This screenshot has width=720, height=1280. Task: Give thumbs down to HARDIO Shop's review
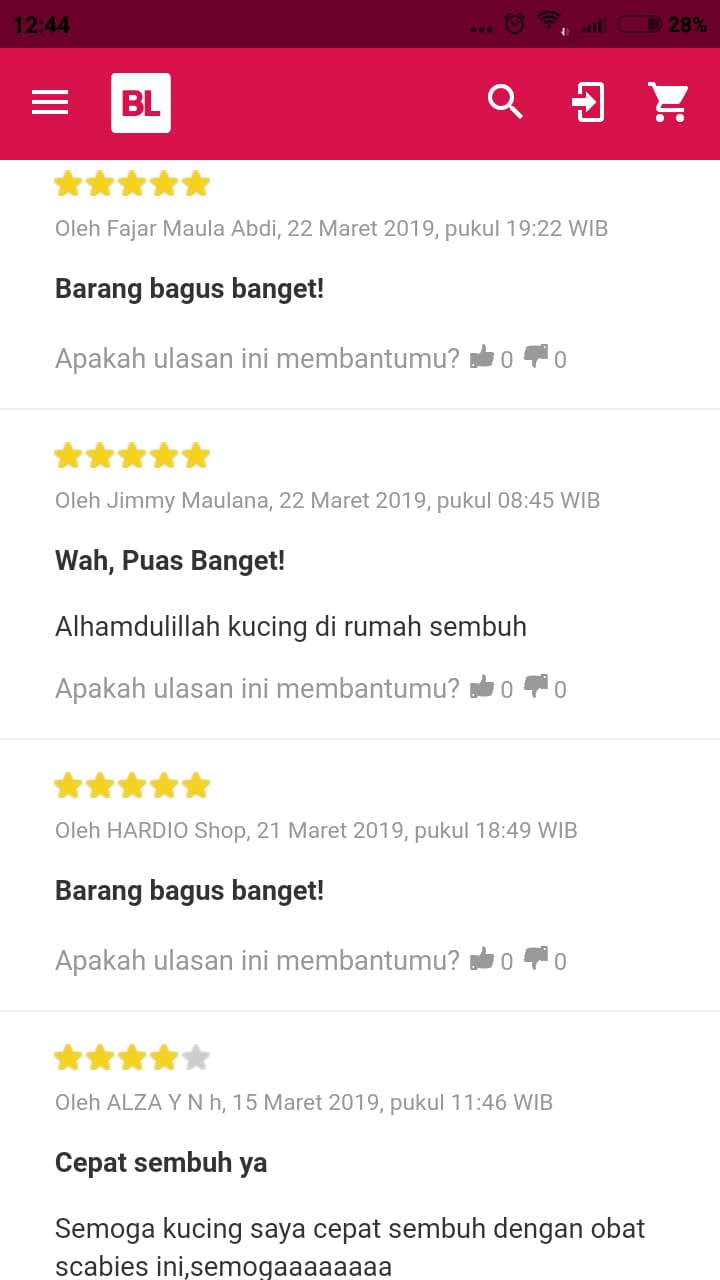(x=537, y=959)
